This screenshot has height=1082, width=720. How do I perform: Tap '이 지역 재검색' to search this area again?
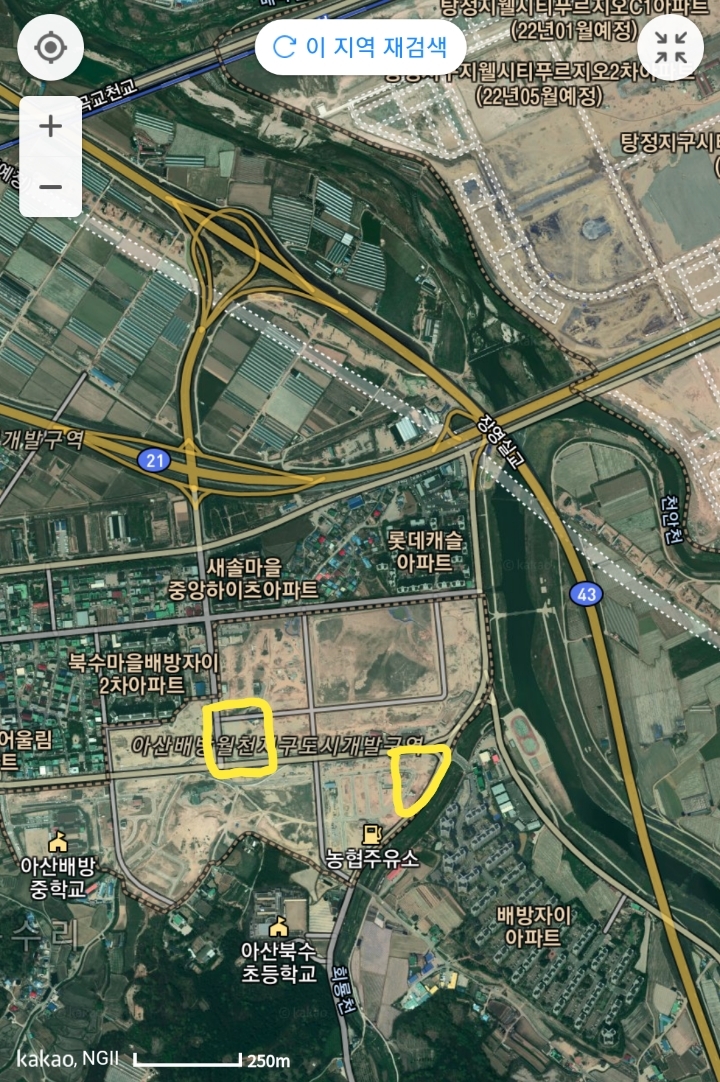coord(360,47)
